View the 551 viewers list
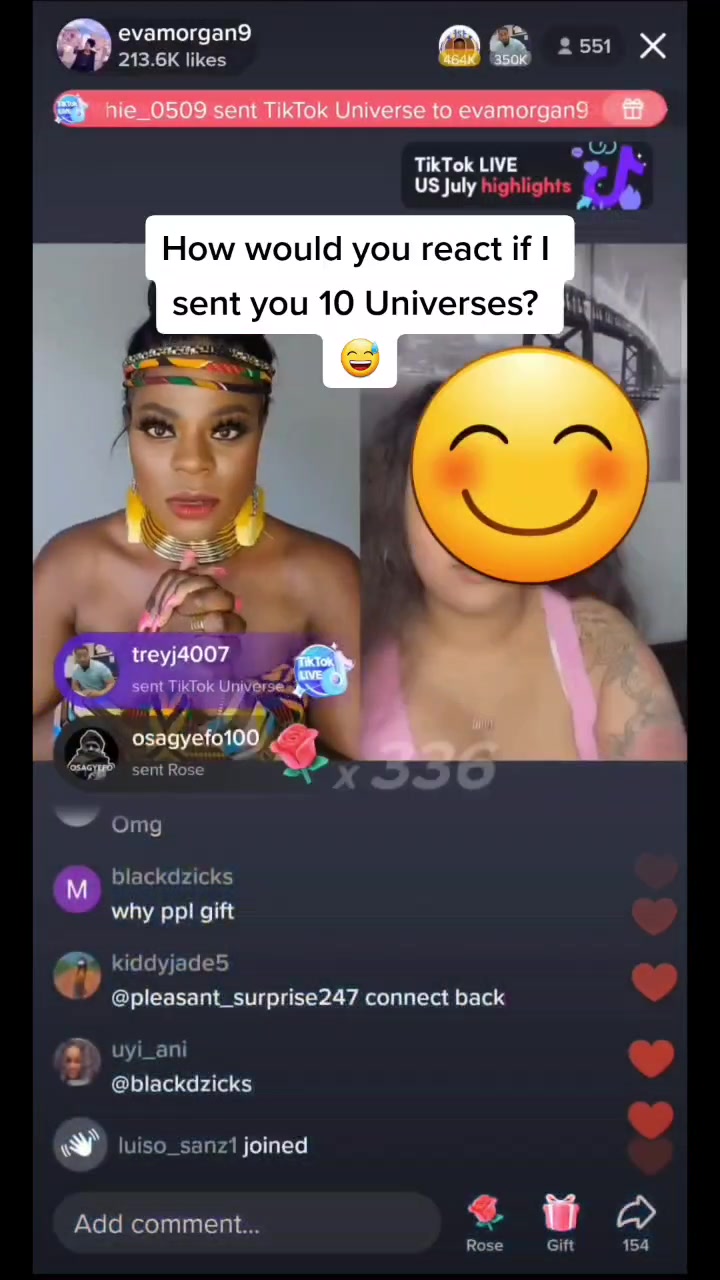The image size is (720, 1280). click(584, 46)
